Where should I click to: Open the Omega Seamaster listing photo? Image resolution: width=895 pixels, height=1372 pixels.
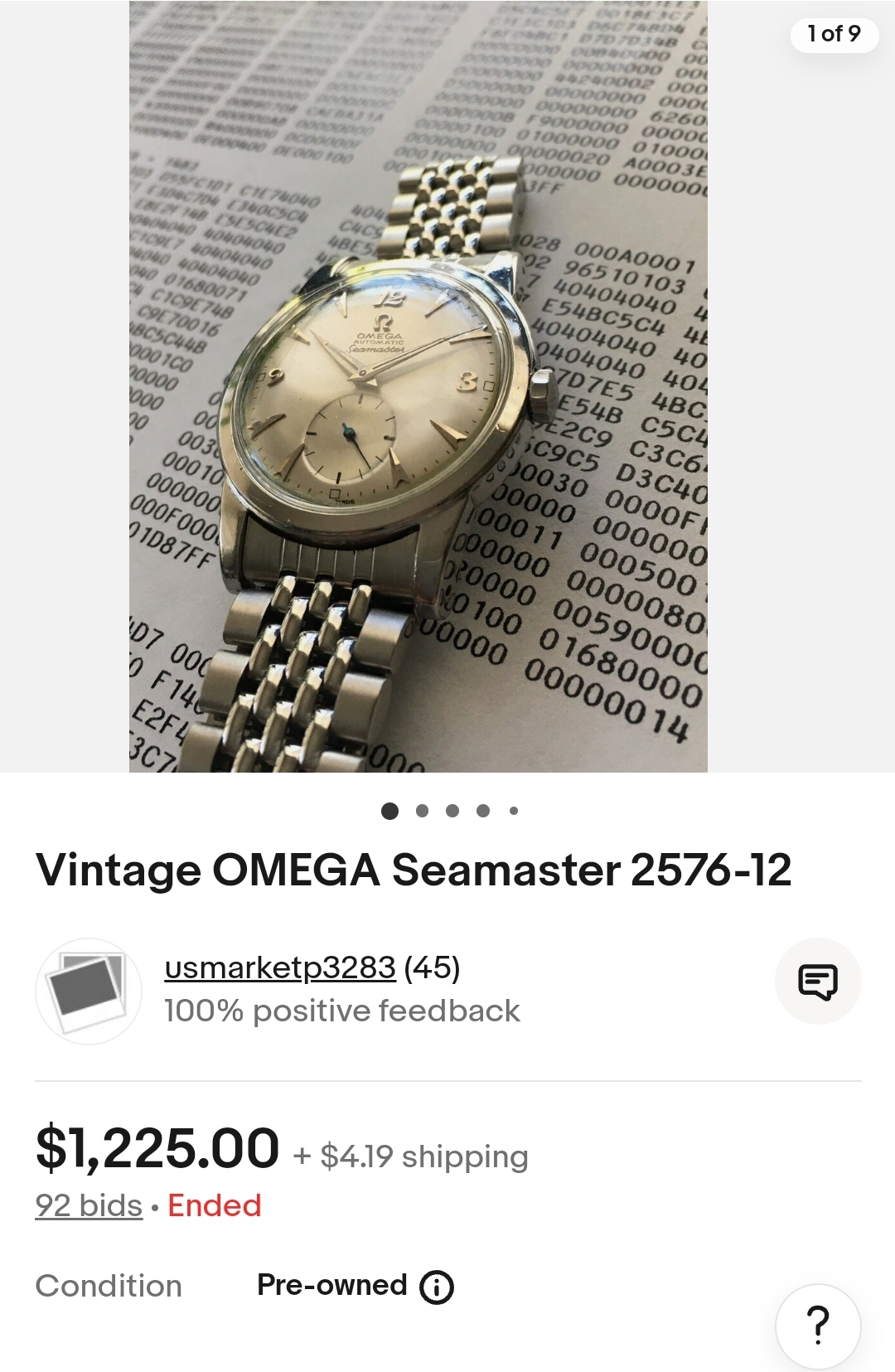[x=418, y=386]
